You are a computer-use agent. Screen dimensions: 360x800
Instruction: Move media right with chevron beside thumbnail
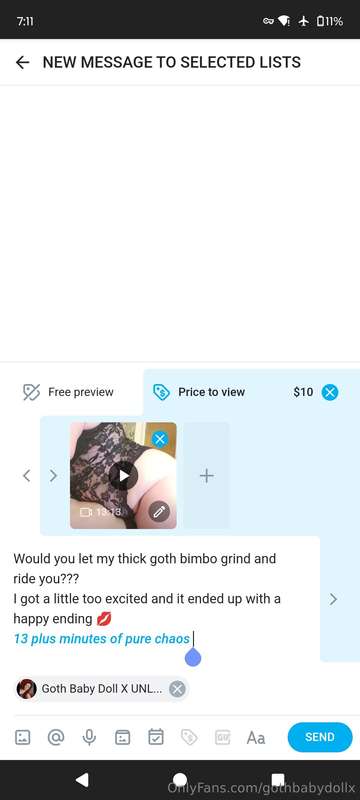pos(53,476)
